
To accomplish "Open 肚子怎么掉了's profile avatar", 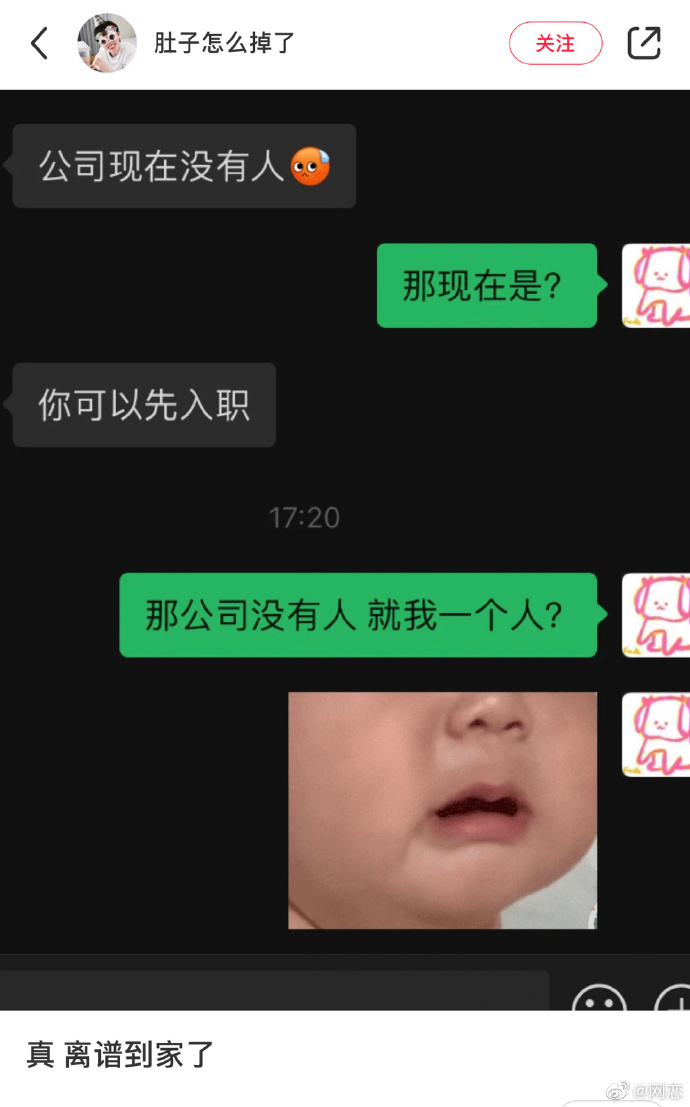I will point(107,43).
